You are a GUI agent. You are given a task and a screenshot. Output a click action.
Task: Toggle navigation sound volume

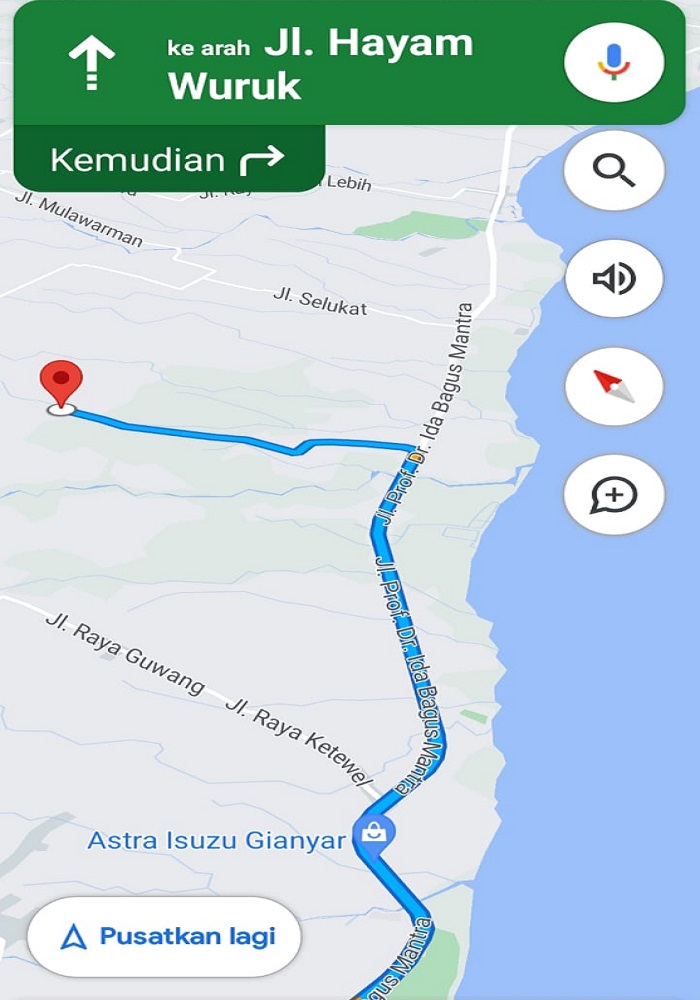click(614, 279)
